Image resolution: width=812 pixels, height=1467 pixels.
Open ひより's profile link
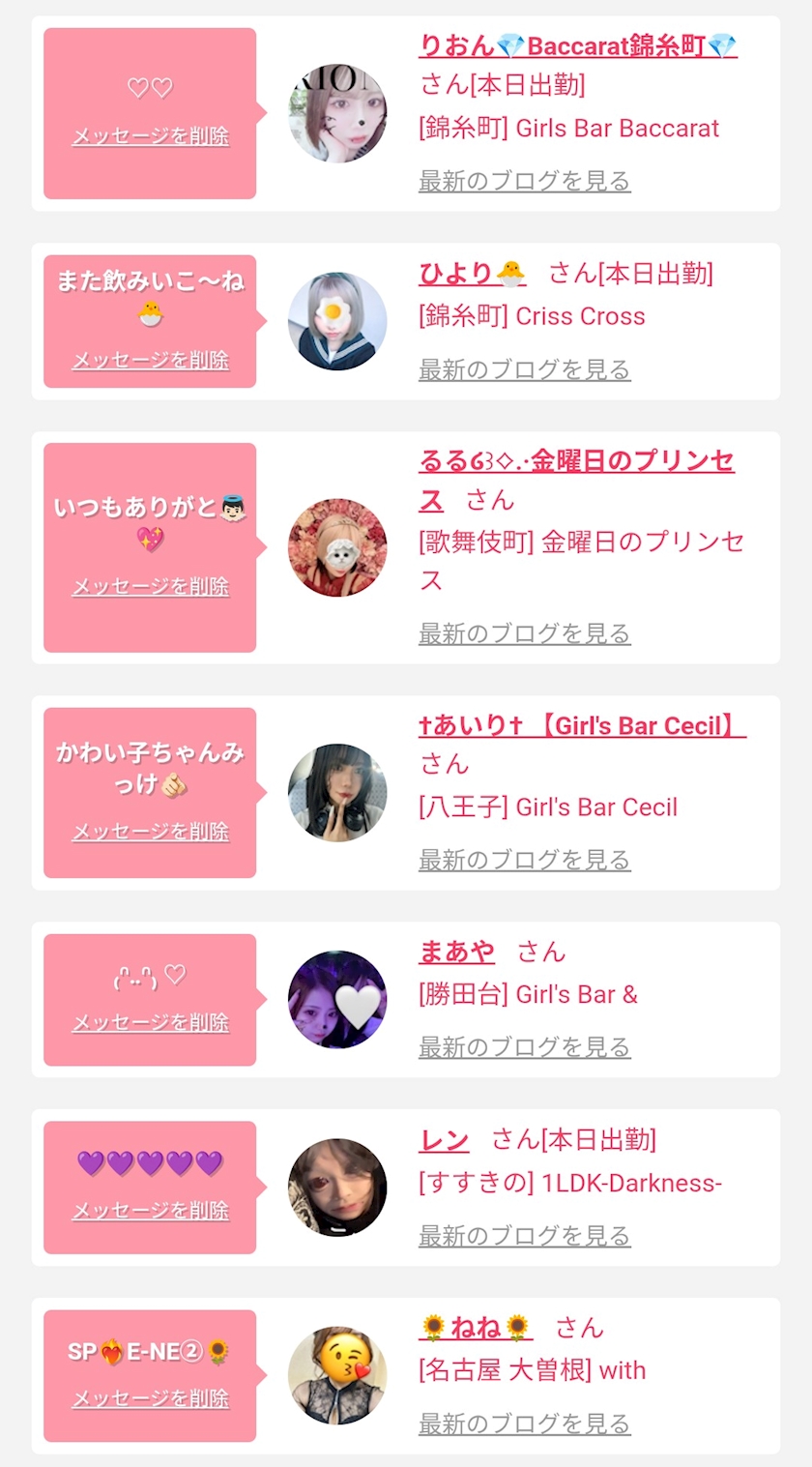(472, 274)
